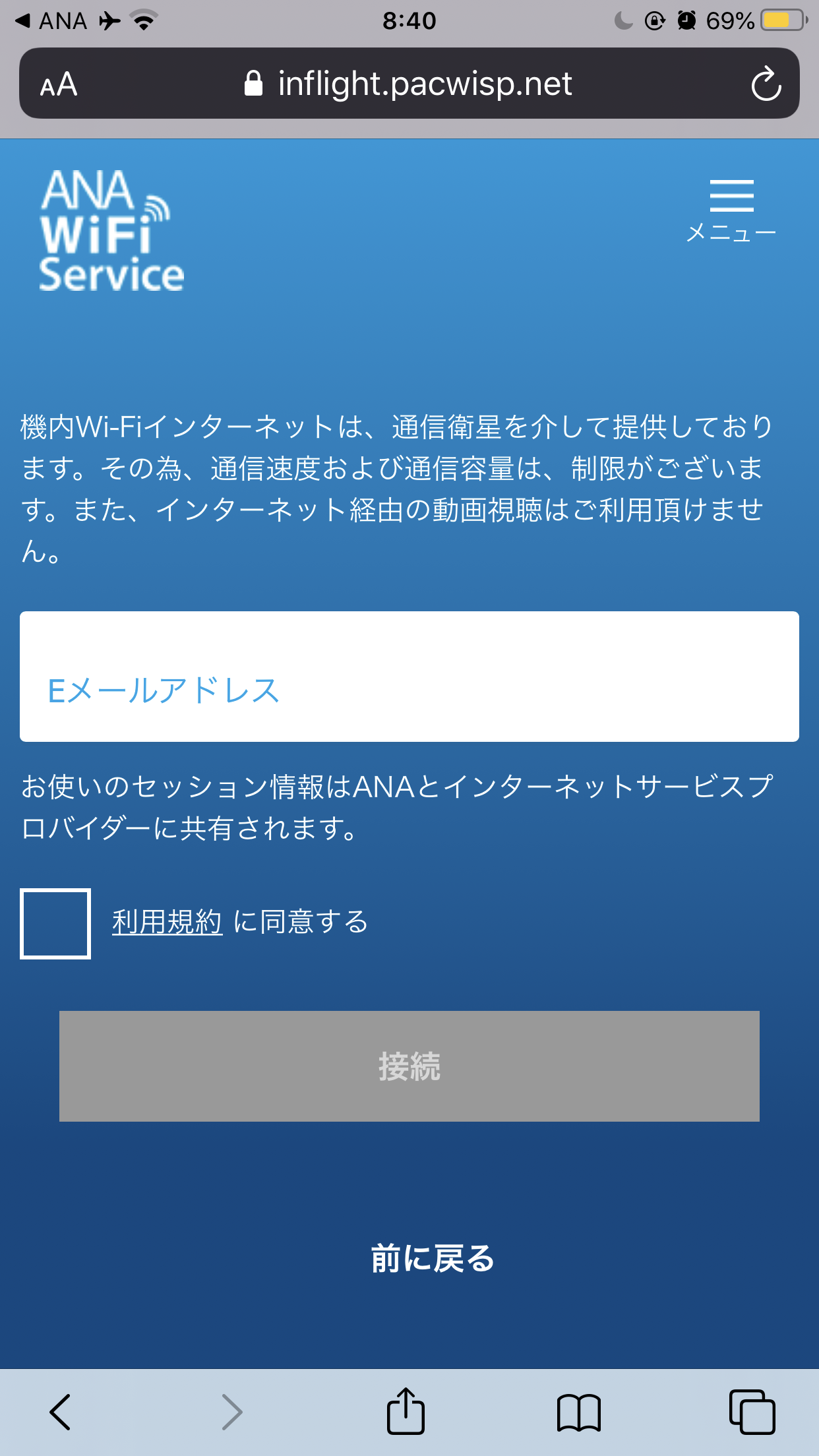The height and width of the screenshot is (1456, 819).
Task: Return to the ANA app
Action: pos(51,21)
